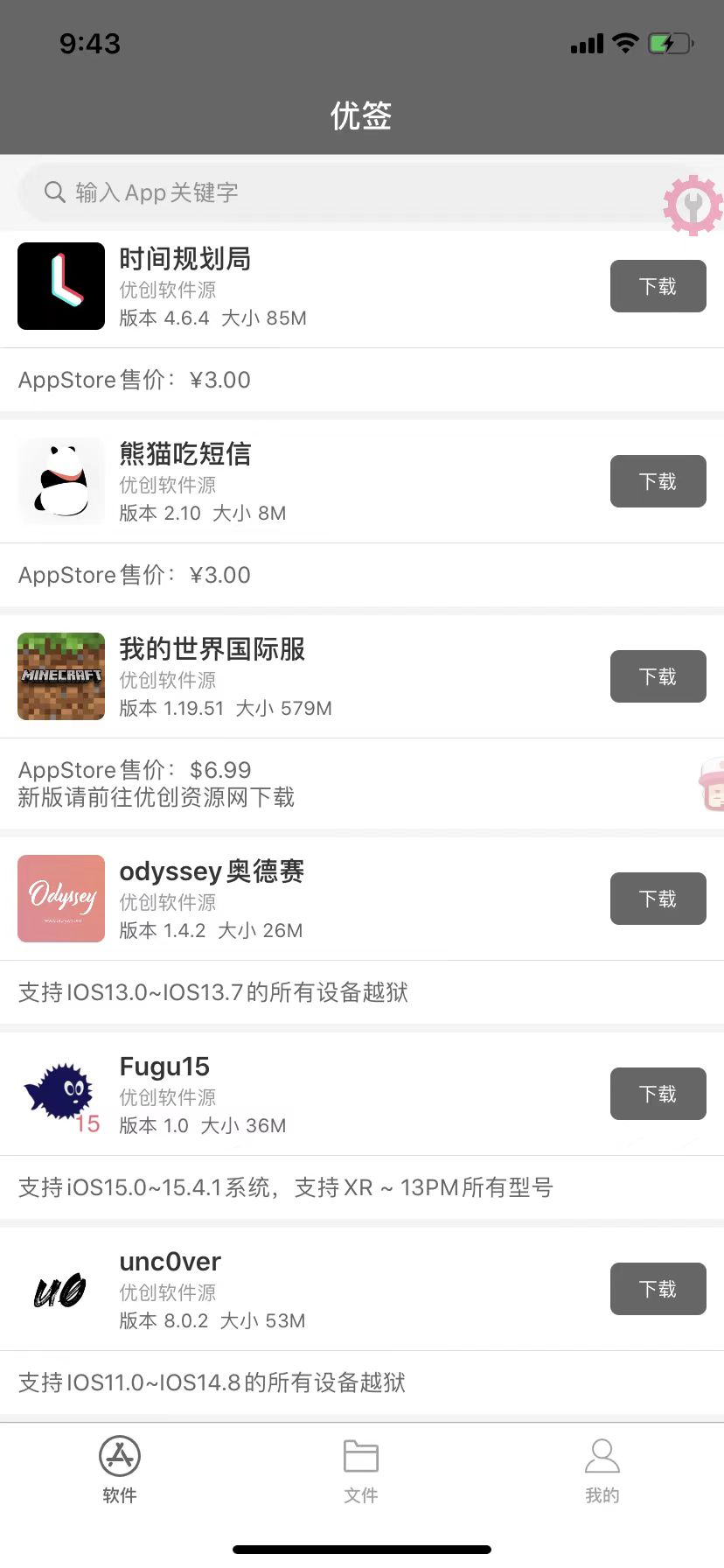Viewport: 724px width, 1568px height.
Task: Tap the battery charging indicator
Action: tap(669, 43)
